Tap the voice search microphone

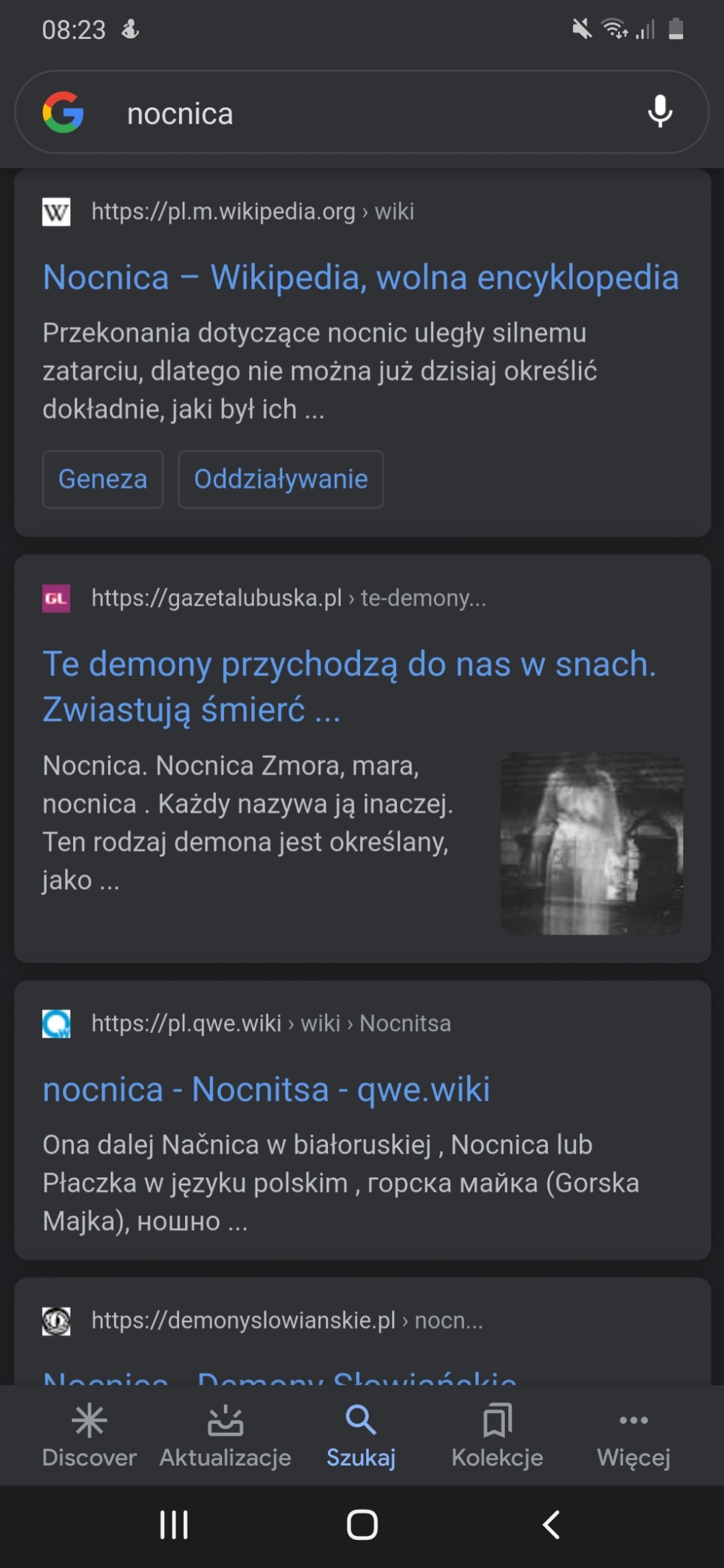click(659, 112)
